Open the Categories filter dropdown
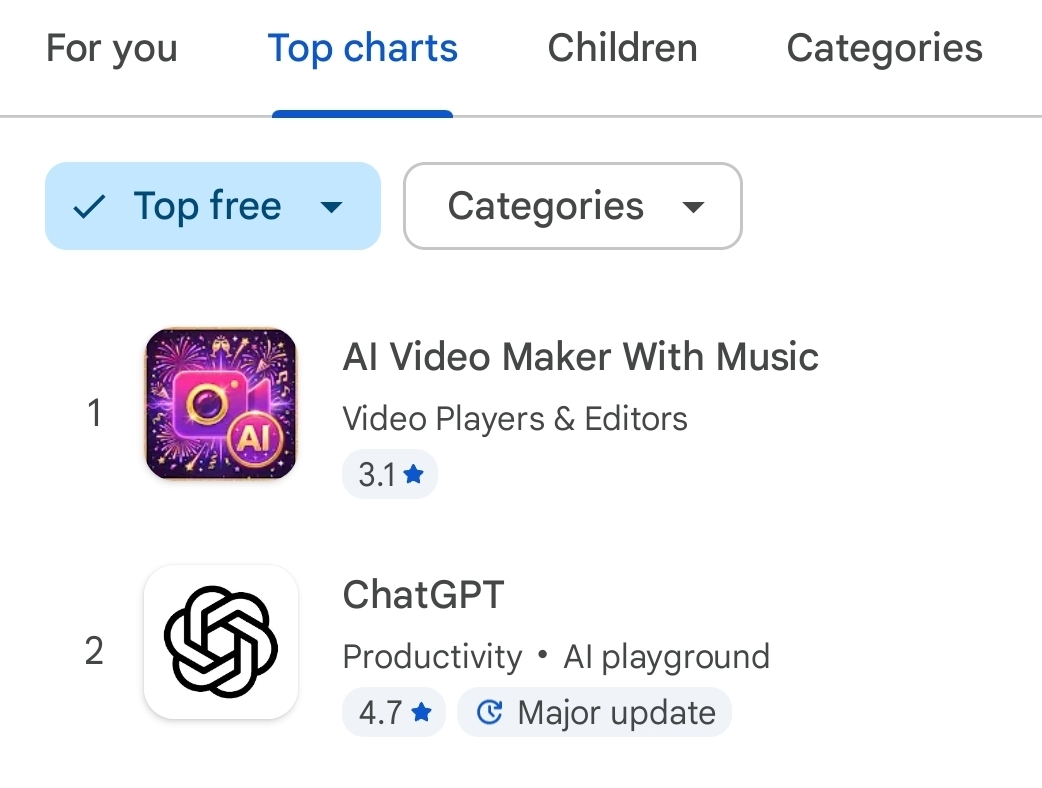This screenshot has width=1042, height=788. click(x=572, y=206)
